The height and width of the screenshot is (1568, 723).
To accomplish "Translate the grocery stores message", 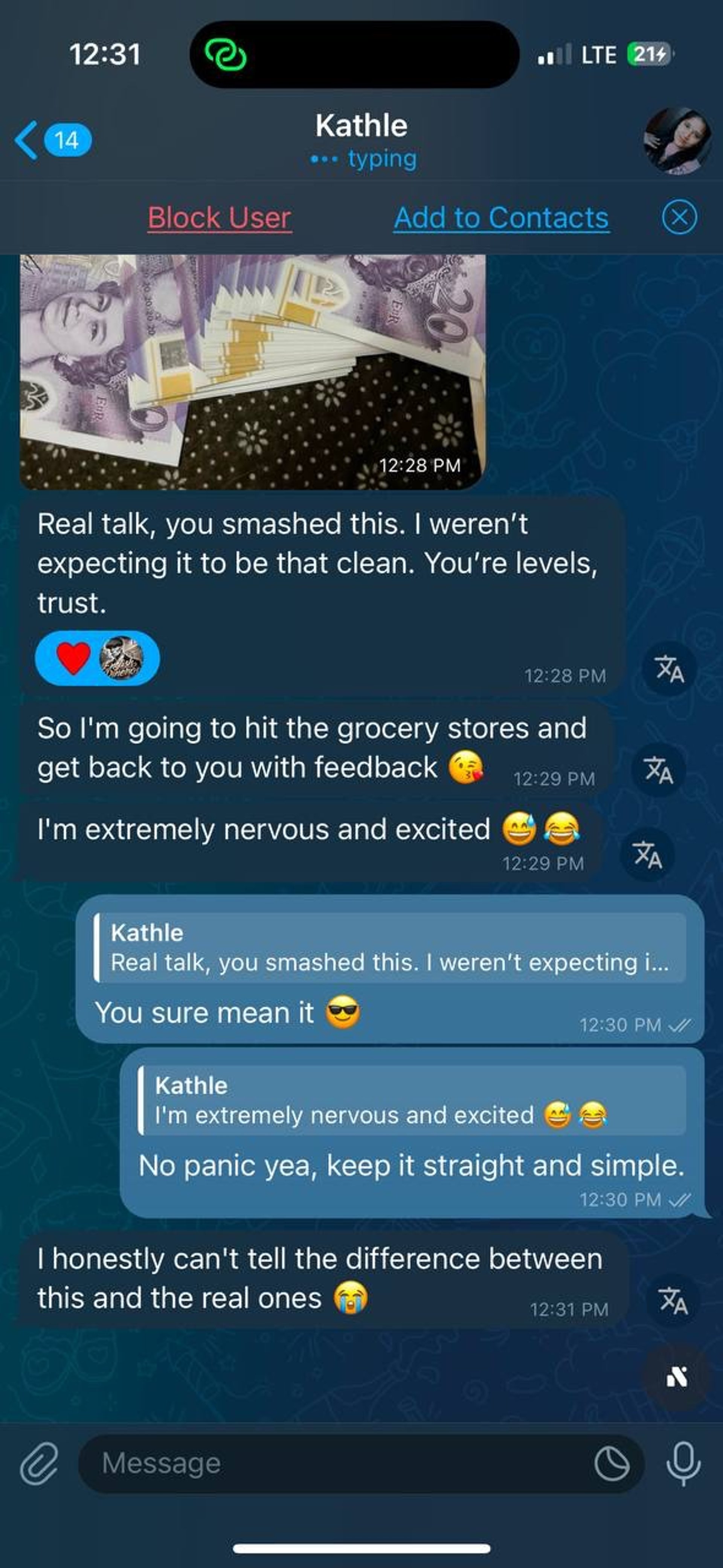I will [x=659, y=770].
